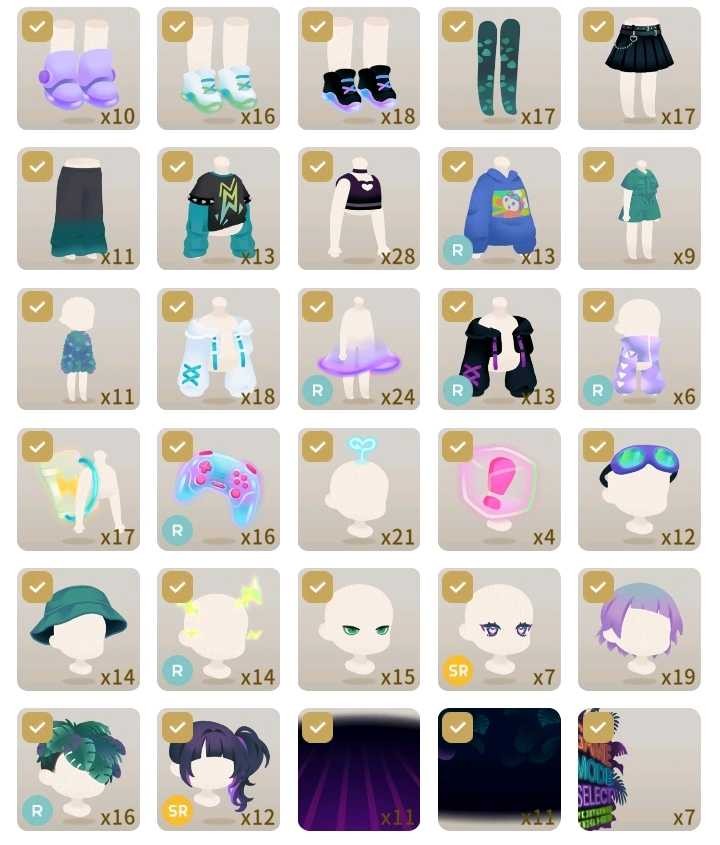The width and height of the screenshot is (720, 845).
Task: Select the palm leaf headpiece item
Action: pos(78,768)
